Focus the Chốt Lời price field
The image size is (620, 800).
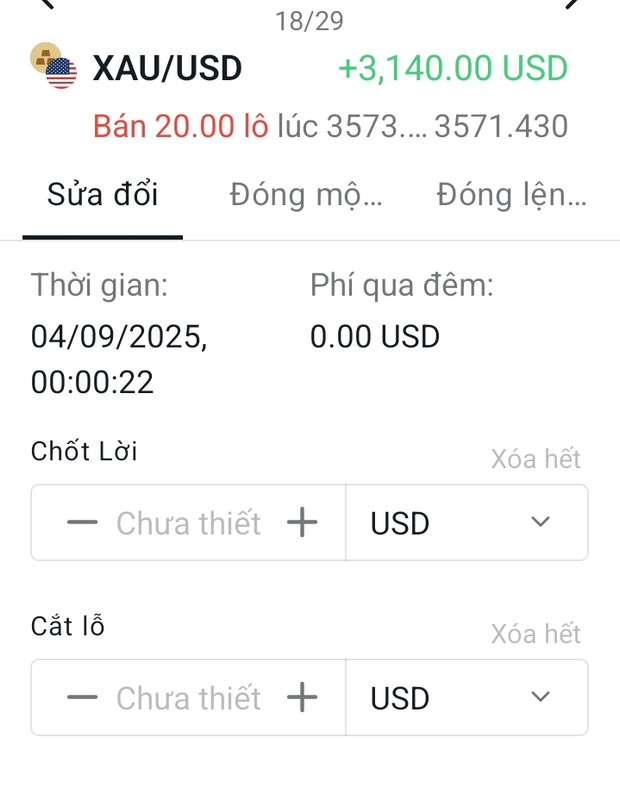[x=189, y=523]
